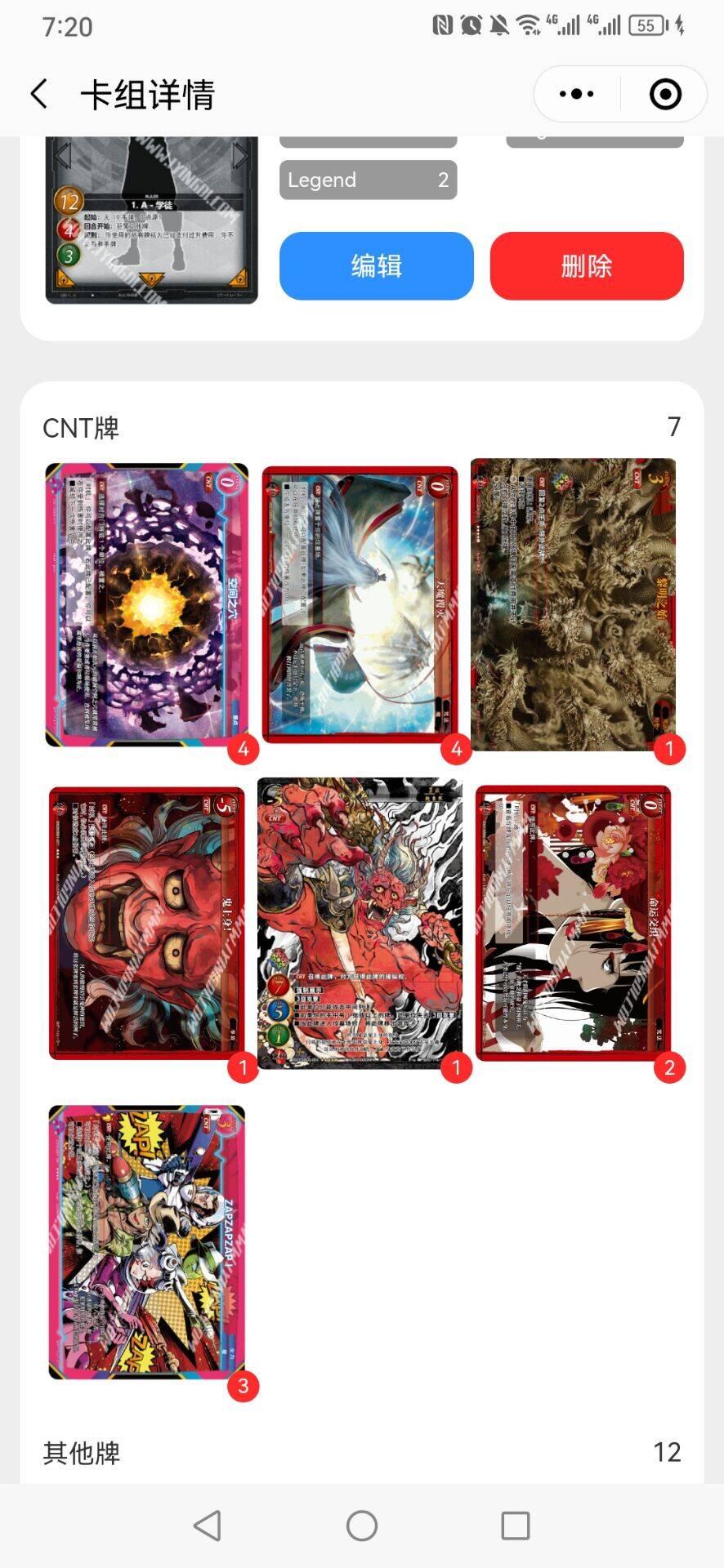Close the mini-program with circle icon

pyautogui.click(x=665, y=95)
